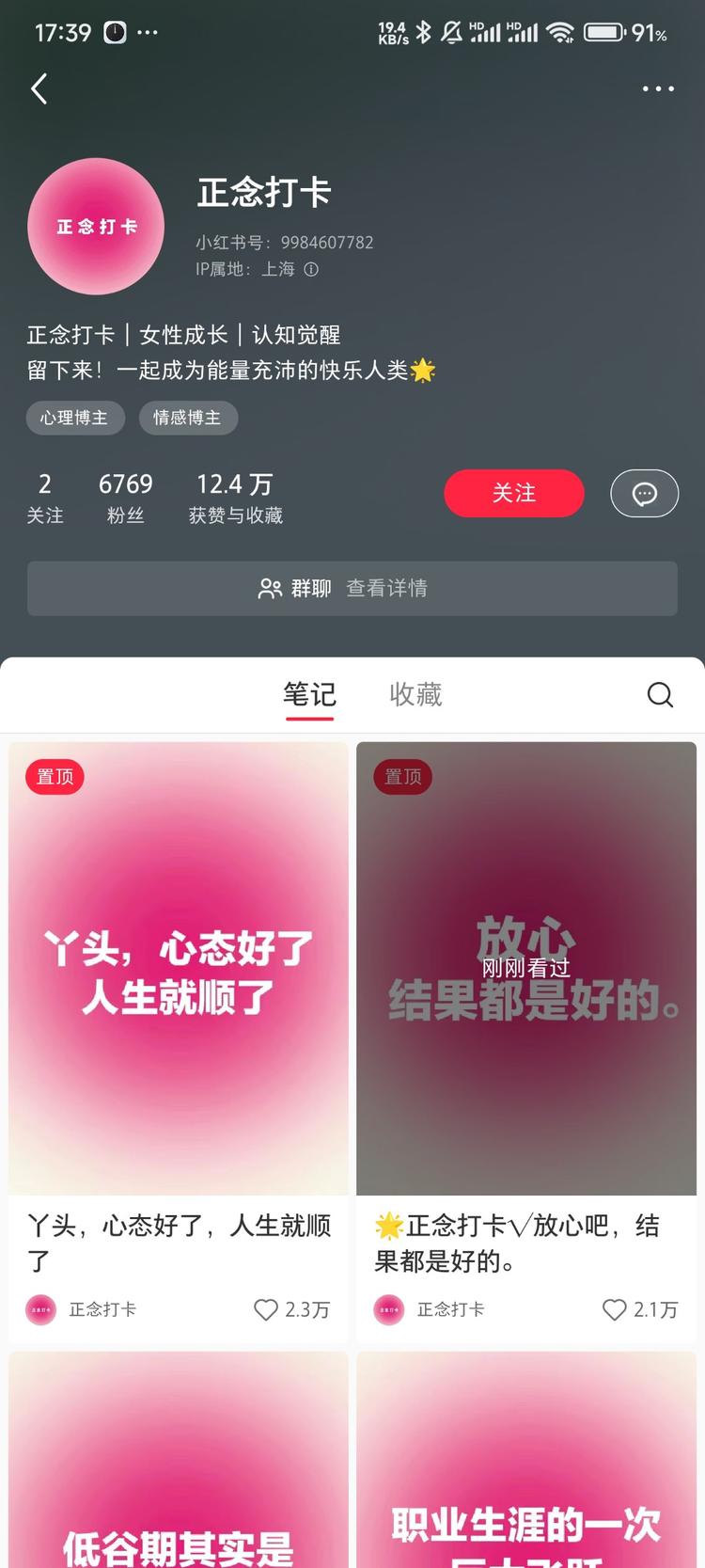Send a private message via chat icon

644,493
